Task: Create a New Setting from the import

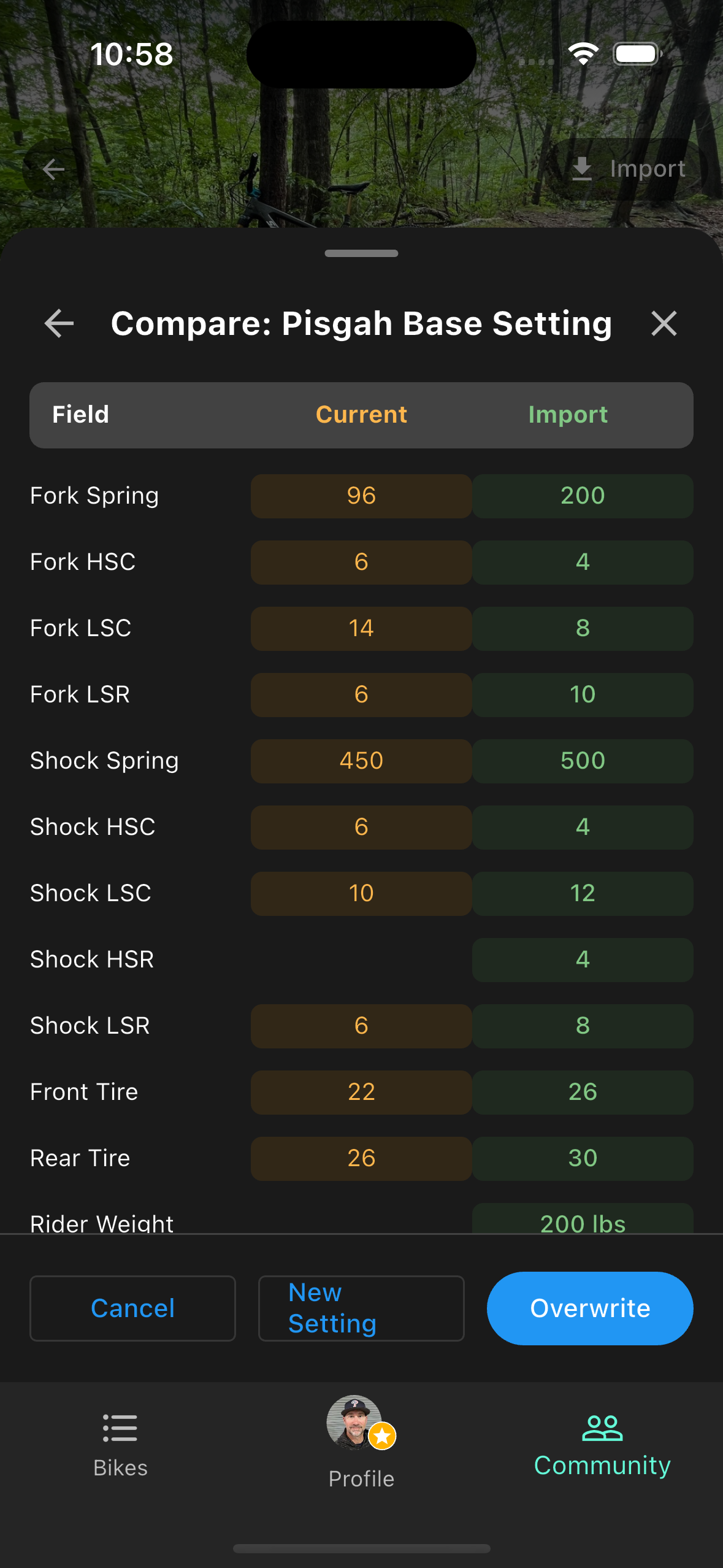Action: click(x=361, y=1307)
